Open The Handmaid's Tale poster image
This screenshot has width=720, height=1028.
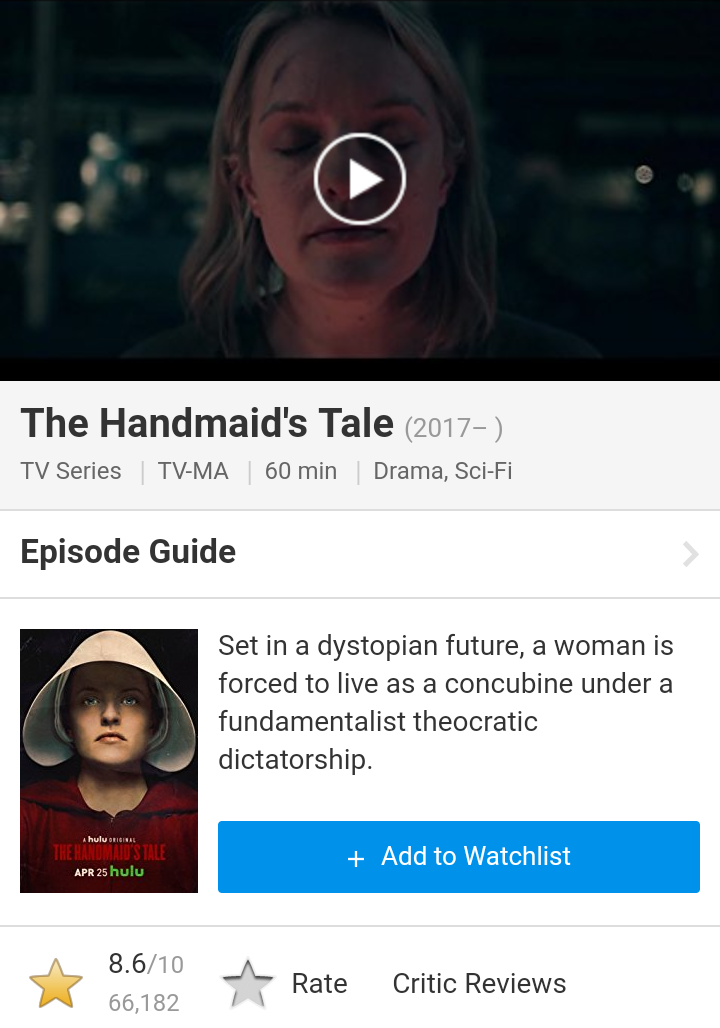[x=109, y=761]
